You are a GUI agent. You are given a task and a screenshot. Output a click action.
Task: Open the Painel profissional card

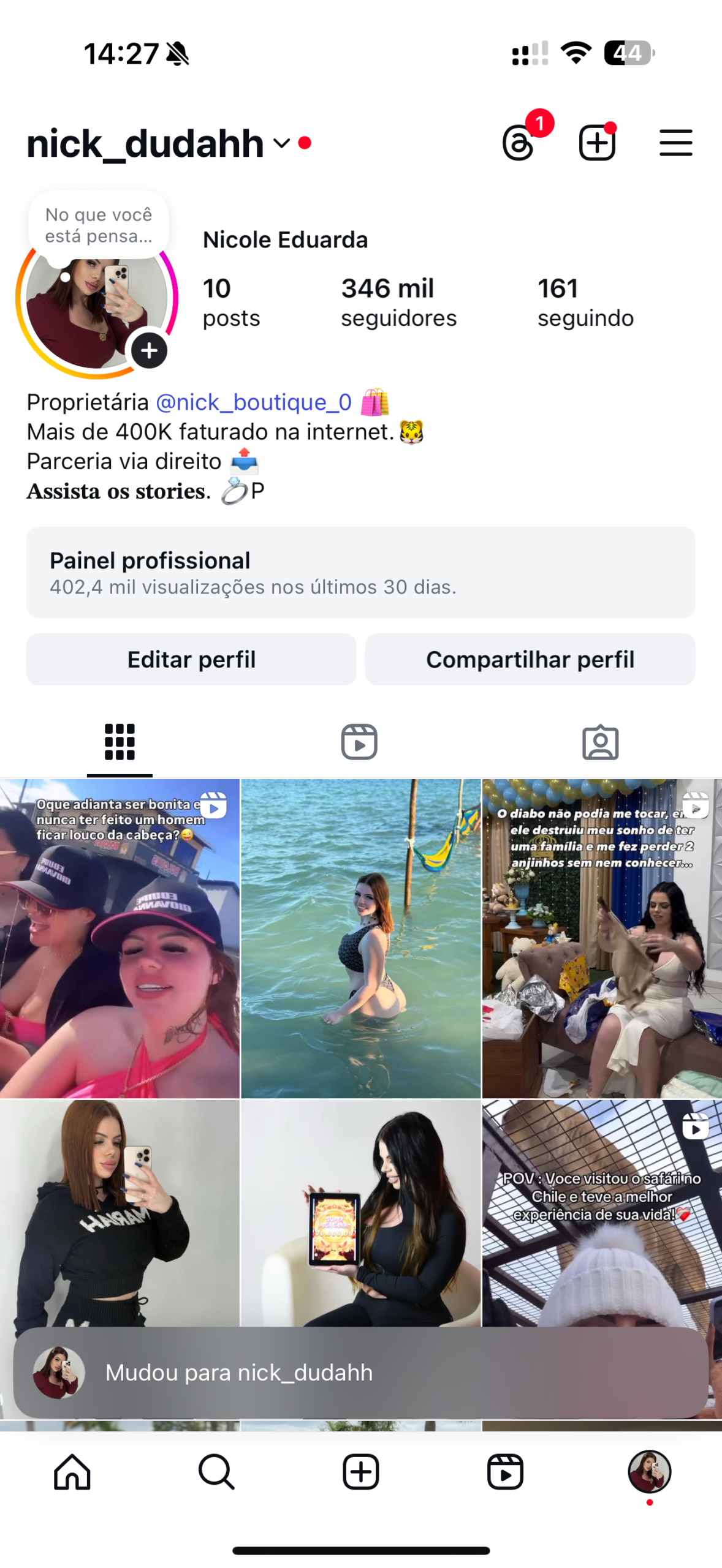coord(360,572)
